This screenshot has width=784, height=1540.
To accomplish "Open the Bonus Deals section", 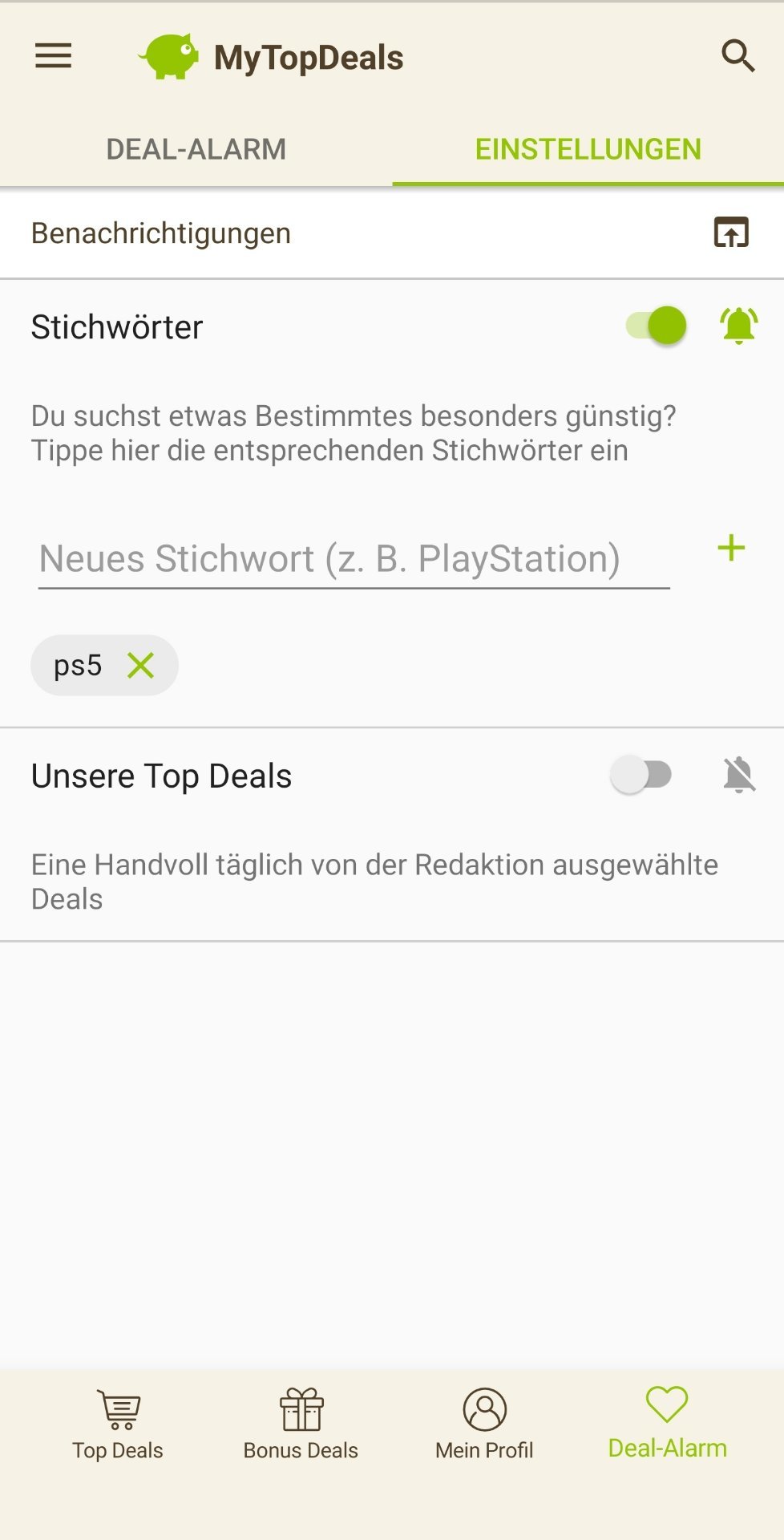I will click(301, 1425).
